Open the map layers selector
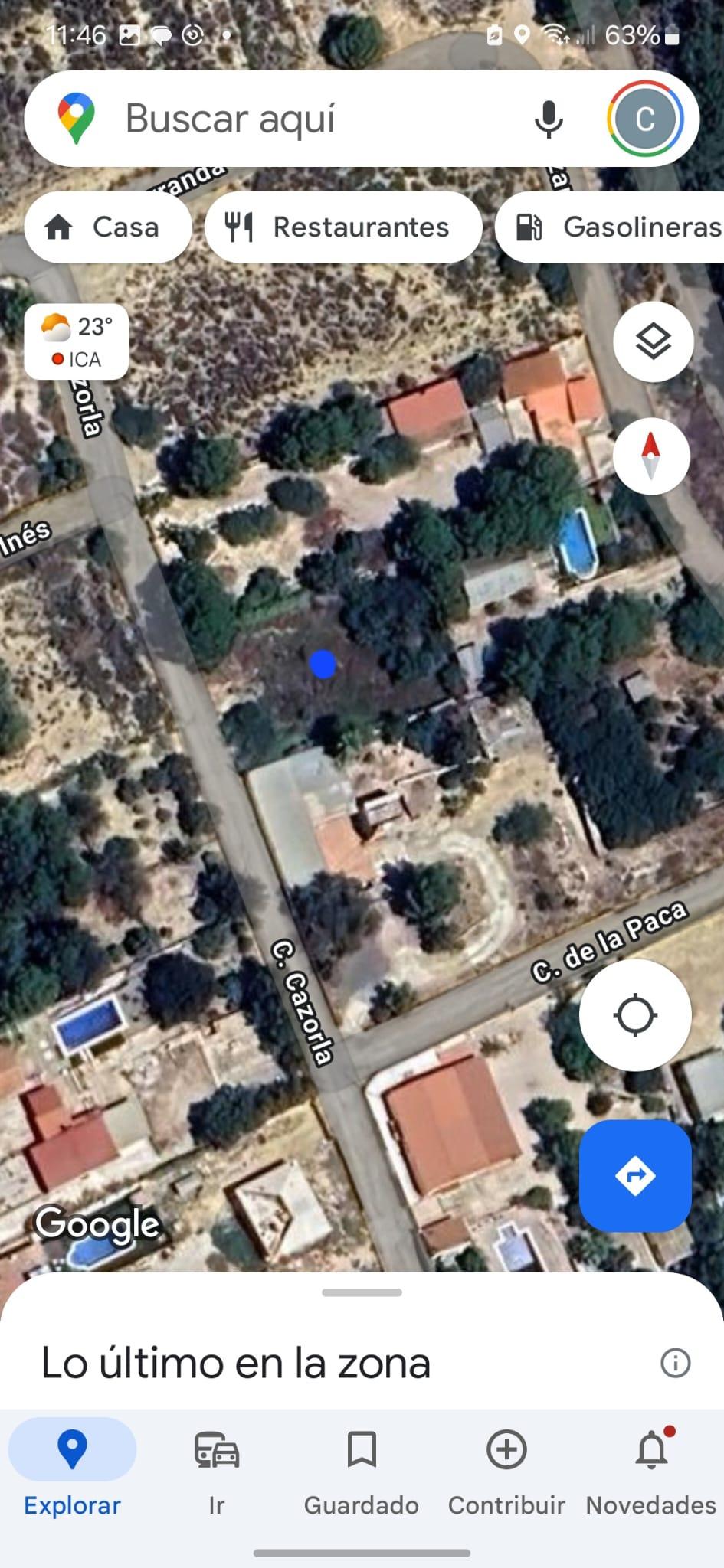The image size is (724, 1568). [x=654, y=341]
